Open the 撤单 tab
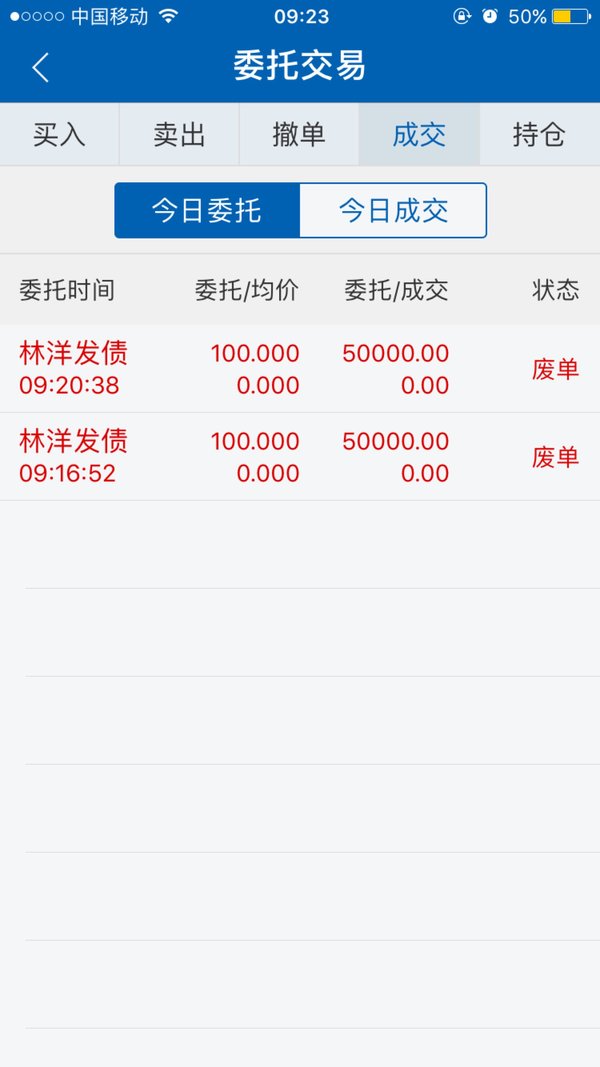The height and width of the screenshot is (1067, 600). point(299,135)
